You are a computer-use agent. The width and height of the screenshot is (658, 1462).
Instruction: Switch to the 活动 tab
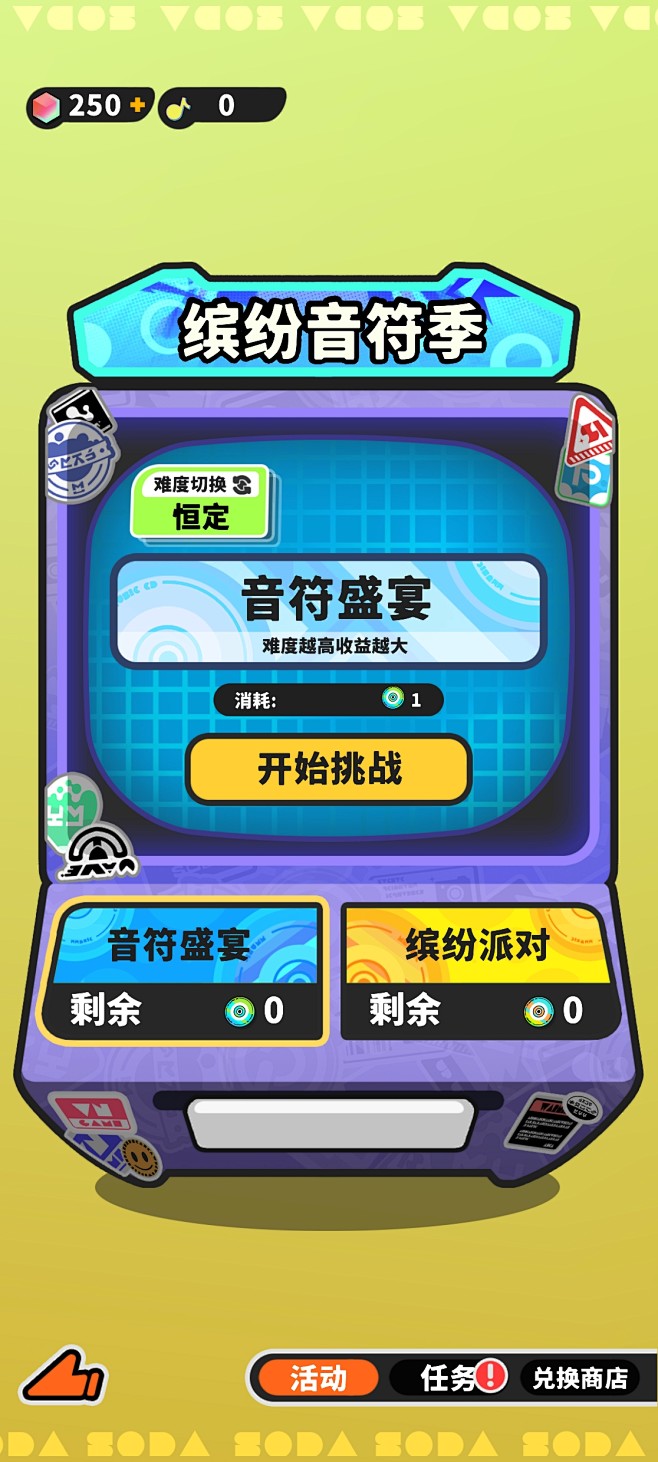(x=318, y=1378)
